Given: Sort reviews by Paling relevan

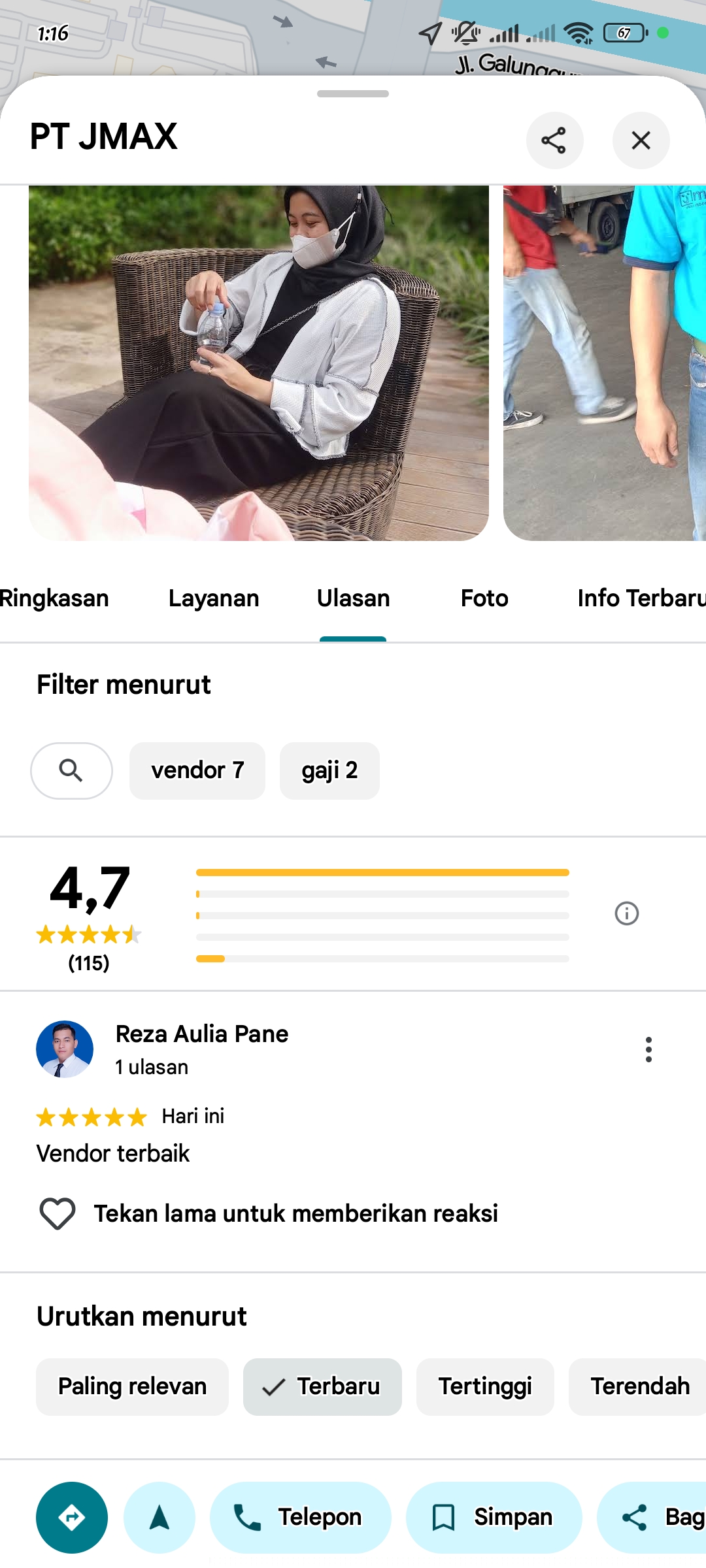Looking at the screenshot, I should [132, 1386].
